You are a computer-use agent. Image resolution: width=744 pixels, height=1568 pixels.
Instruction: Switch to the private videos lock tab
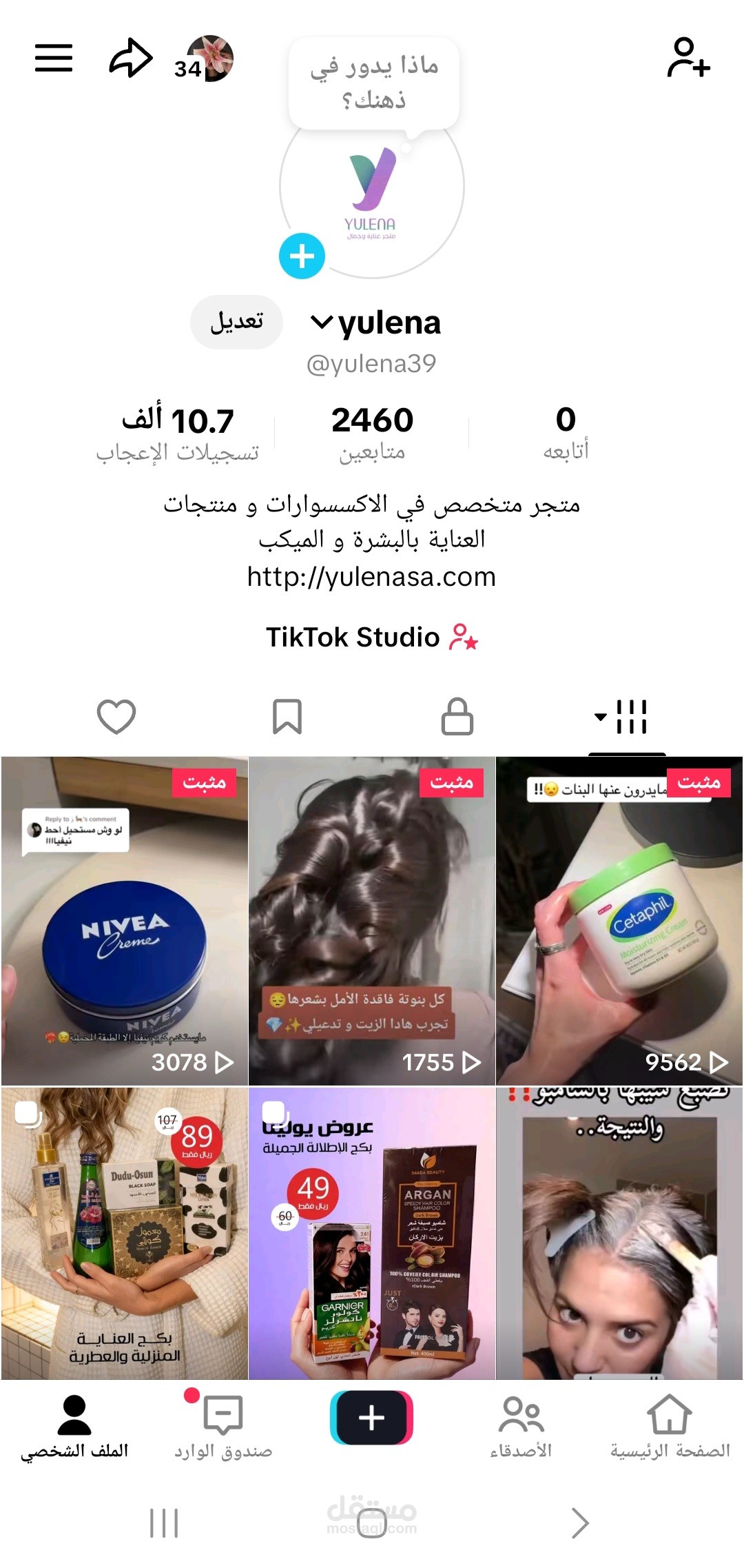pos(457,717)
